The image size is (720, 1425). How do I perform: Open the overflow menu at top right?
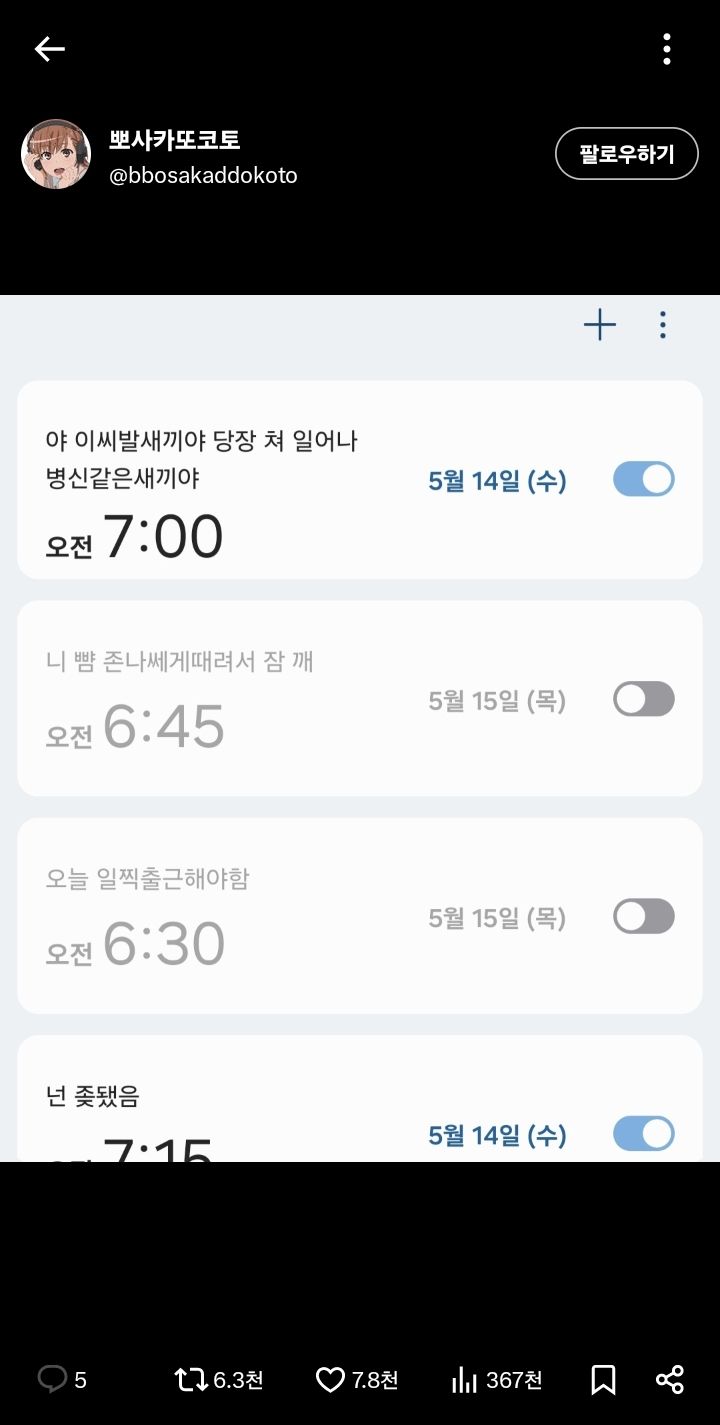[x=666, y=49]
